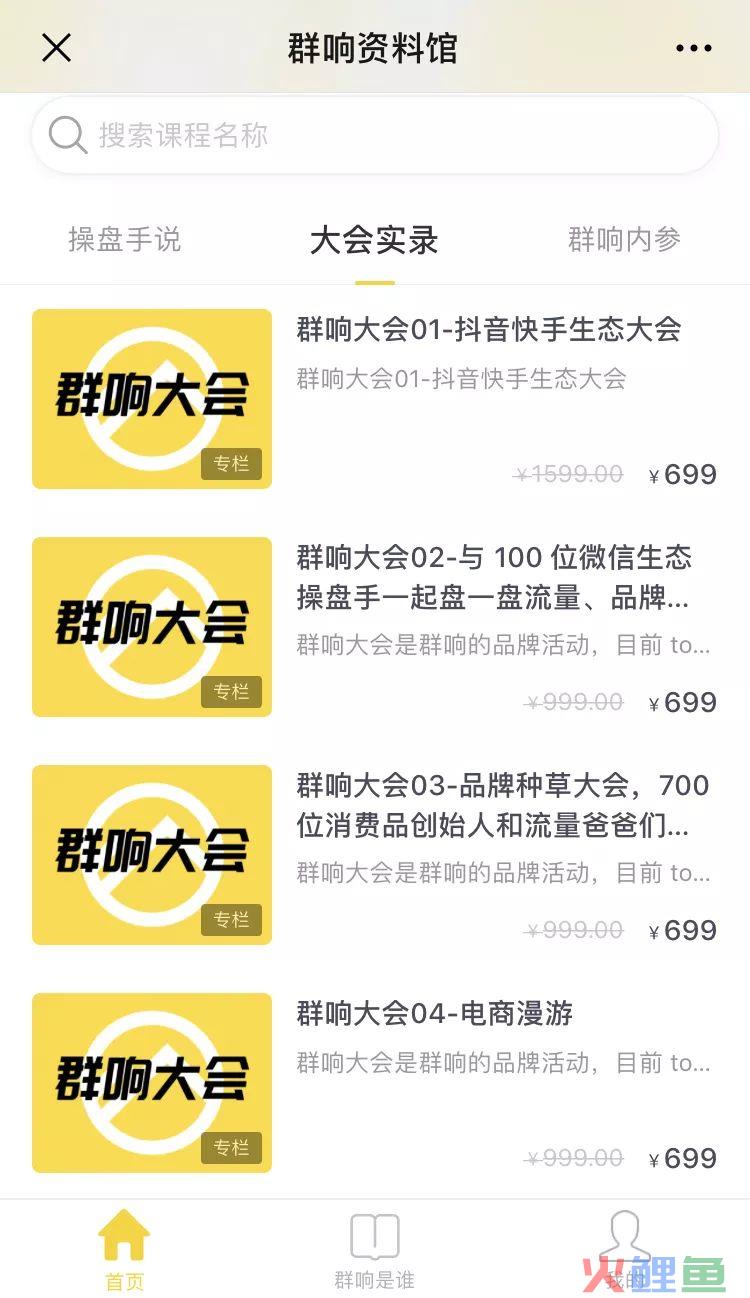Open the 群响是谁 bottom tab

coord(374,1250)
